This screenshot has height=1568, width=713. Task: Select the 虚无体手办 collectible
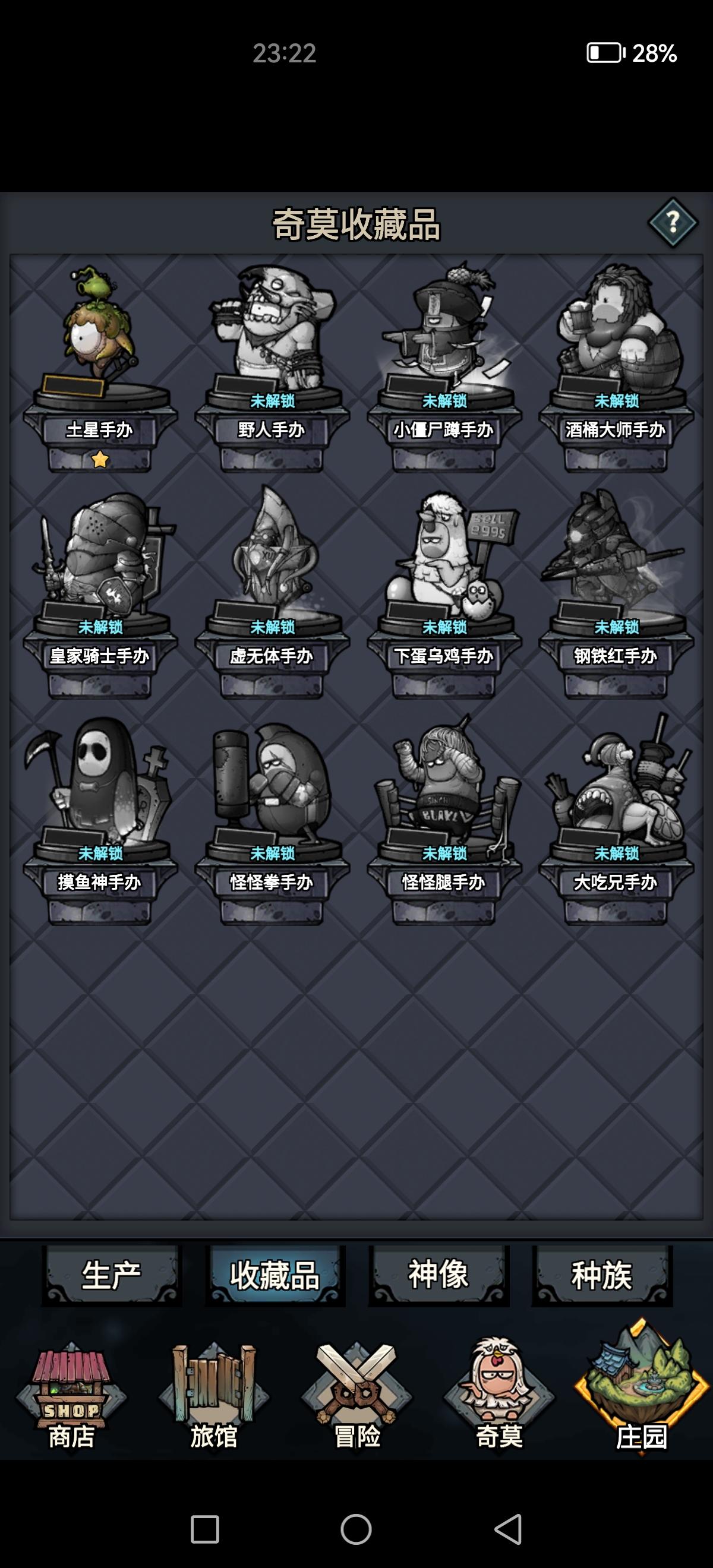272,566
